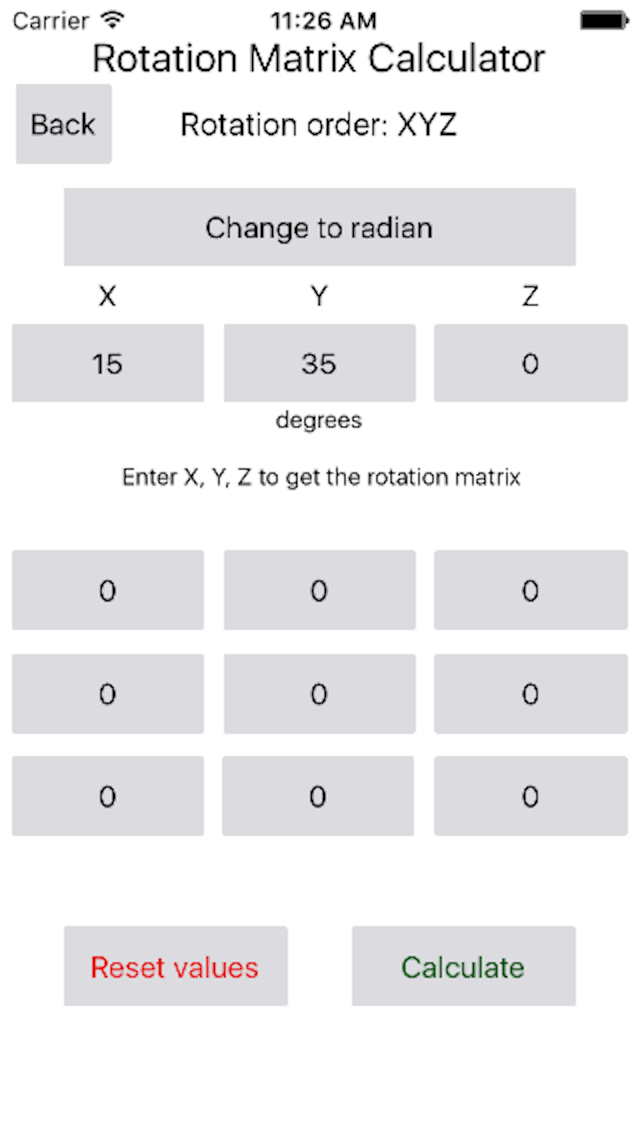Tap Change to radian
The image size is (640, 1136).
click(320, 227)
